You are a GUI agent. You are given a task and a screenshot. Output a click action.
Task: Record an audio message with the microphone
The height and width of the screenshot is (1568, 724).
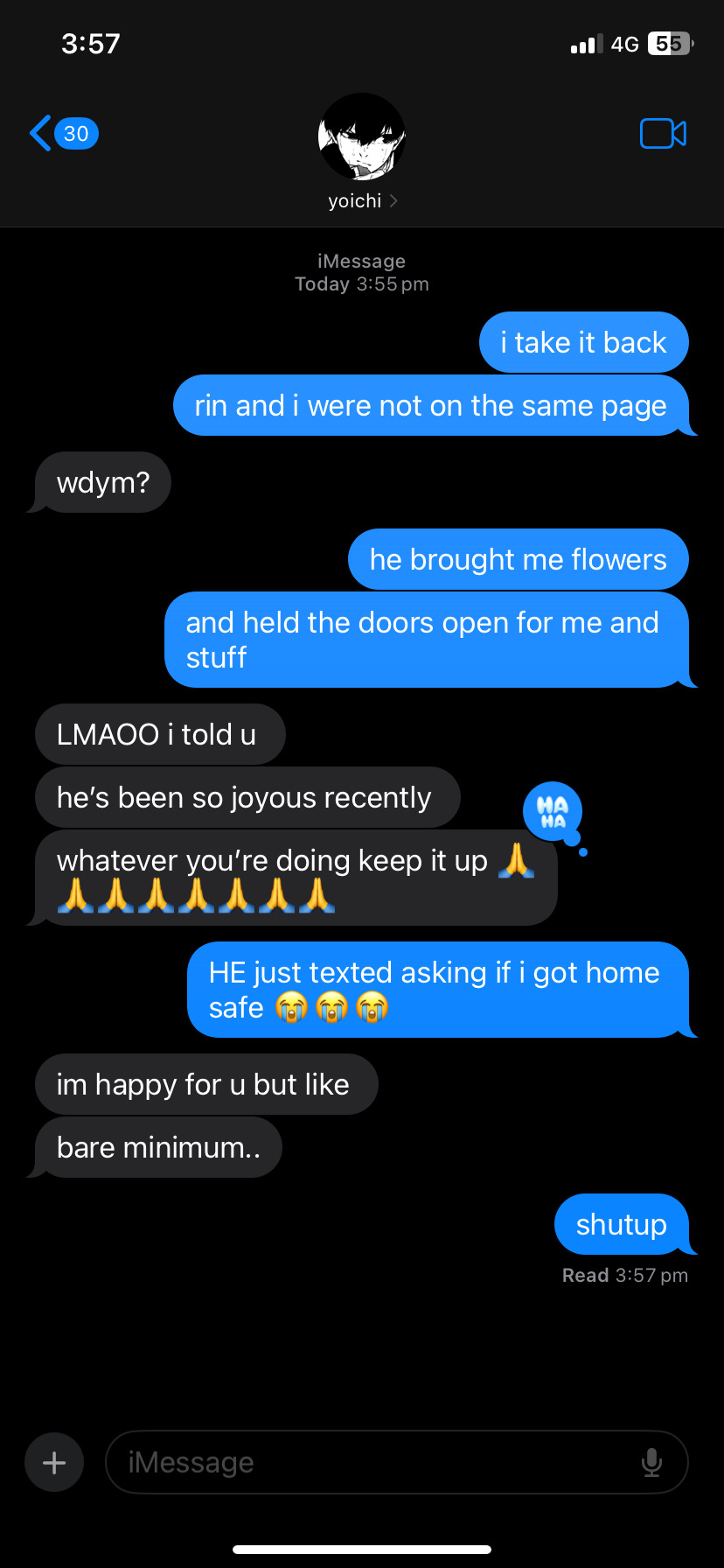point(651,1462)
